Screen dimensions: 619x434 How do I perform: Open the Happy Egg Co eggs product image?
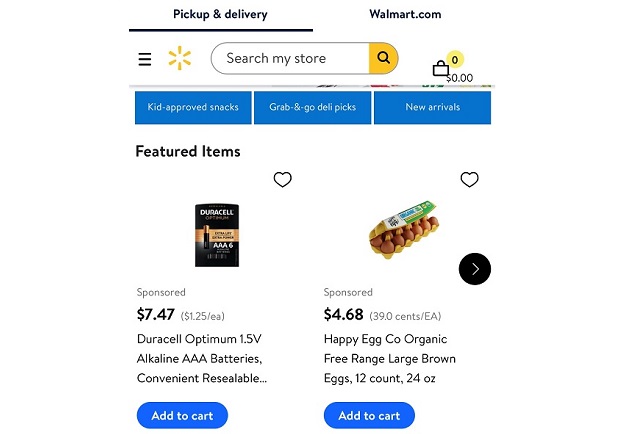tap(402, 234)
